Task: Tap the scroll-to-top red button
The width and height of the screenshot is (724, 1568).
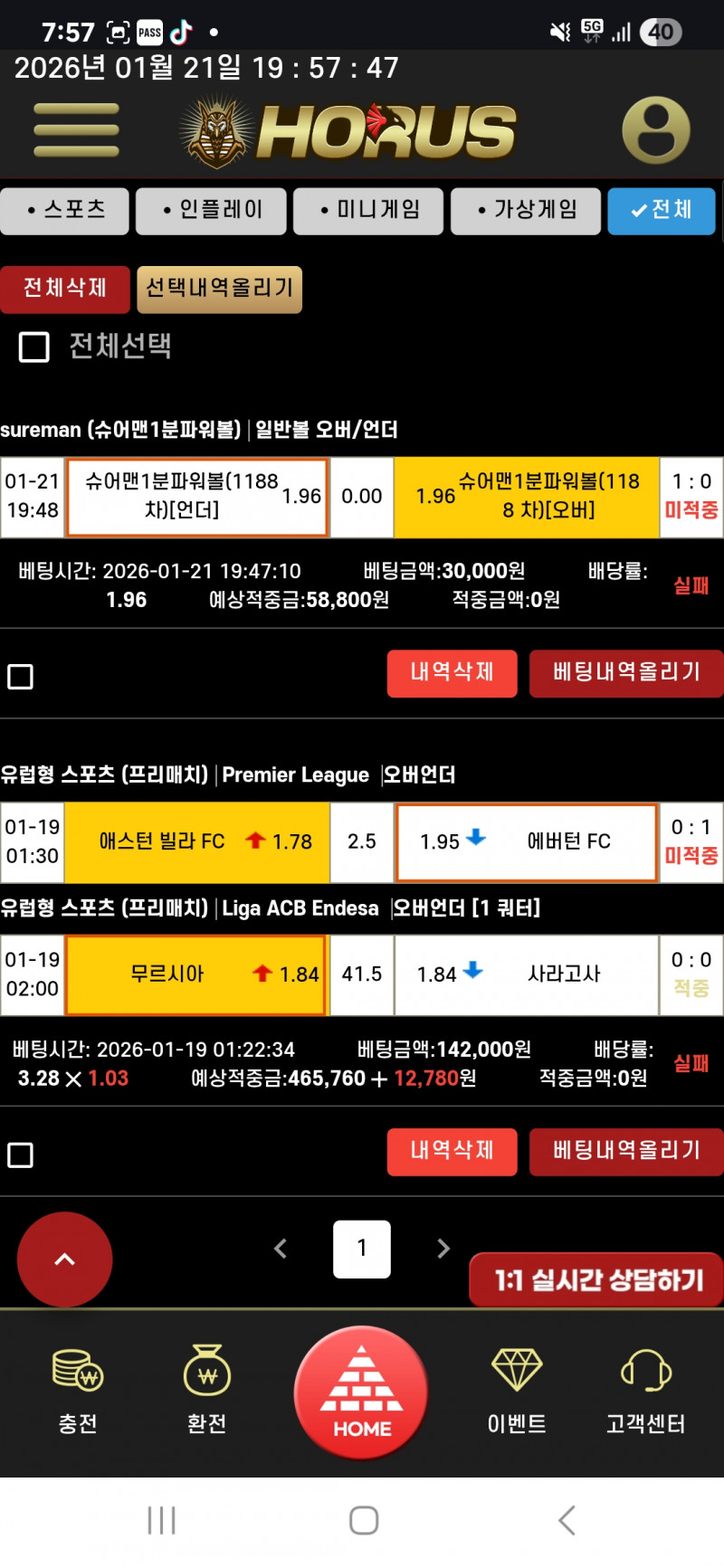Action: pyautogui.click(x=65, y=1259)
